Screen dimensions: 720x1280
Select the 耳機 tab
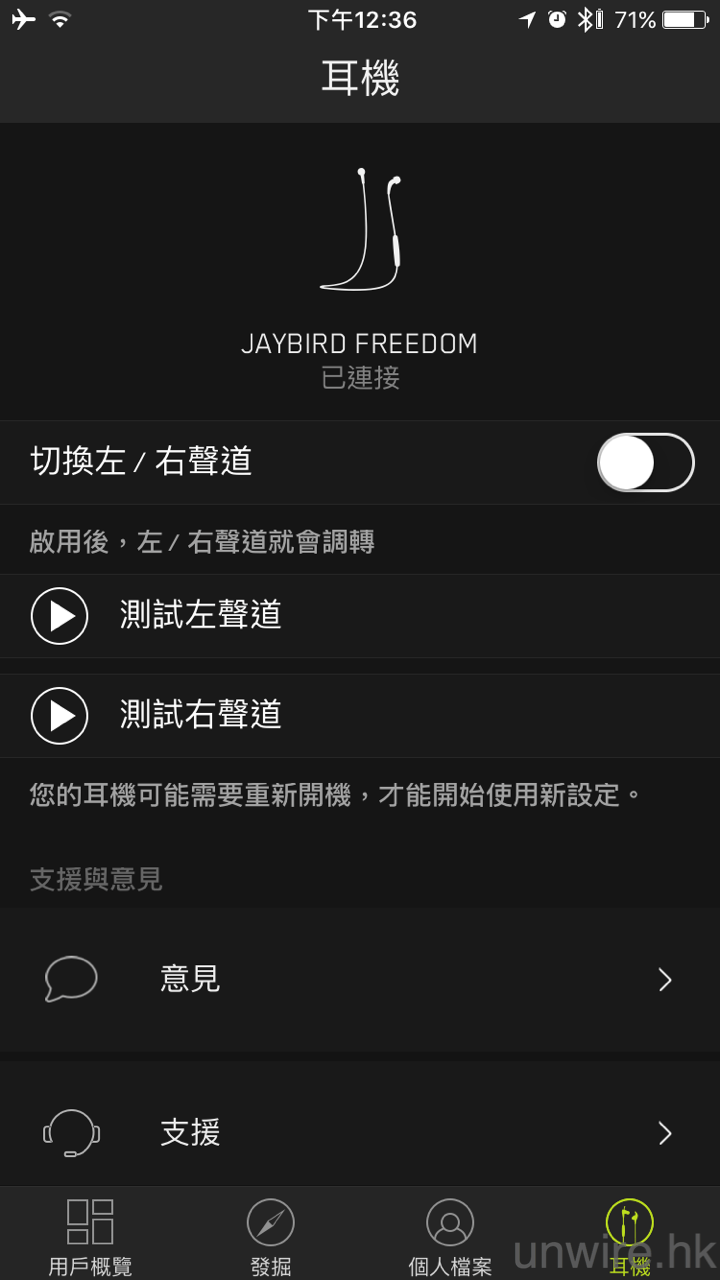(630, 1237)
